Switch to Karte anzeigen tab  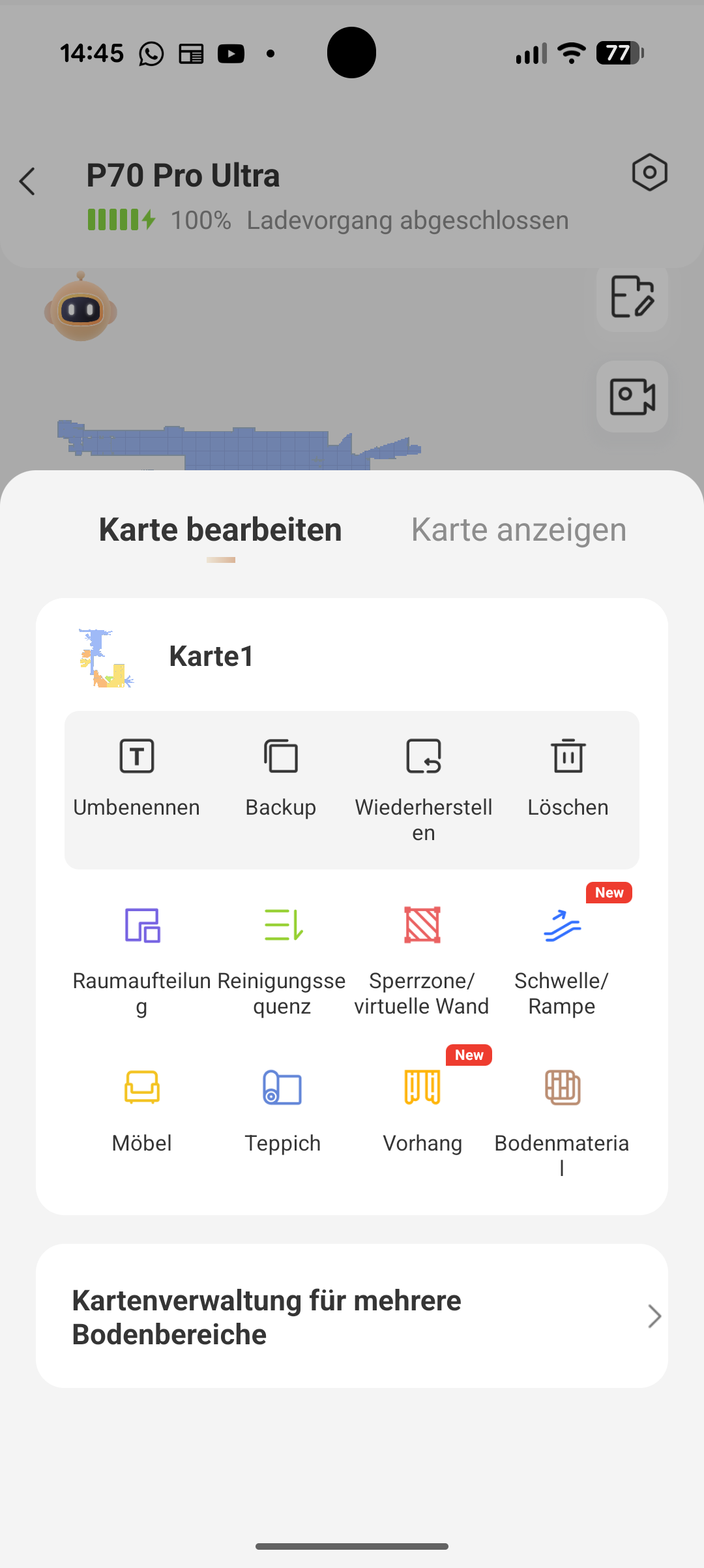[x=518, y=530]
